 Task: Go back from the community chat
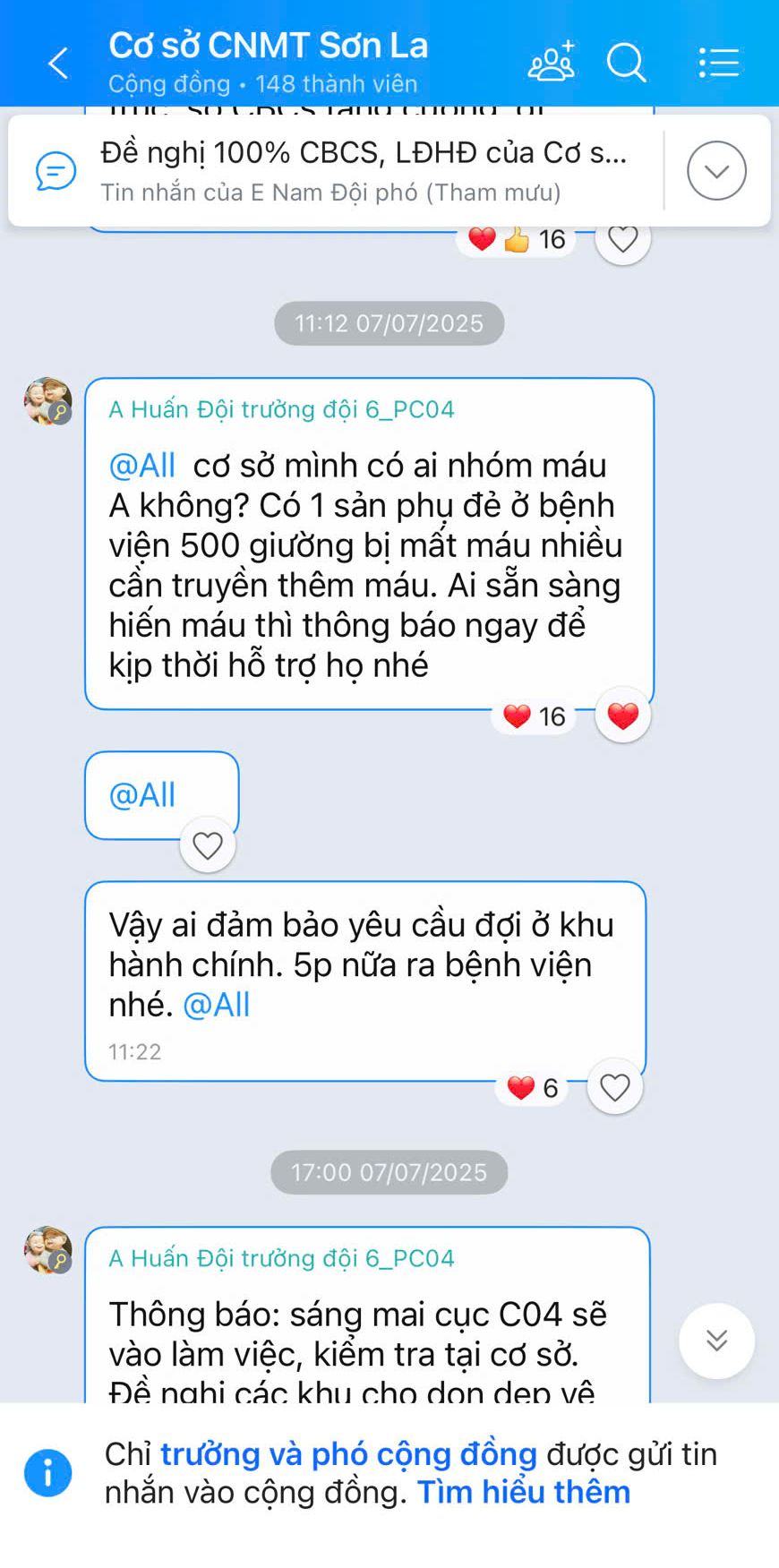(x=58, y=63)
